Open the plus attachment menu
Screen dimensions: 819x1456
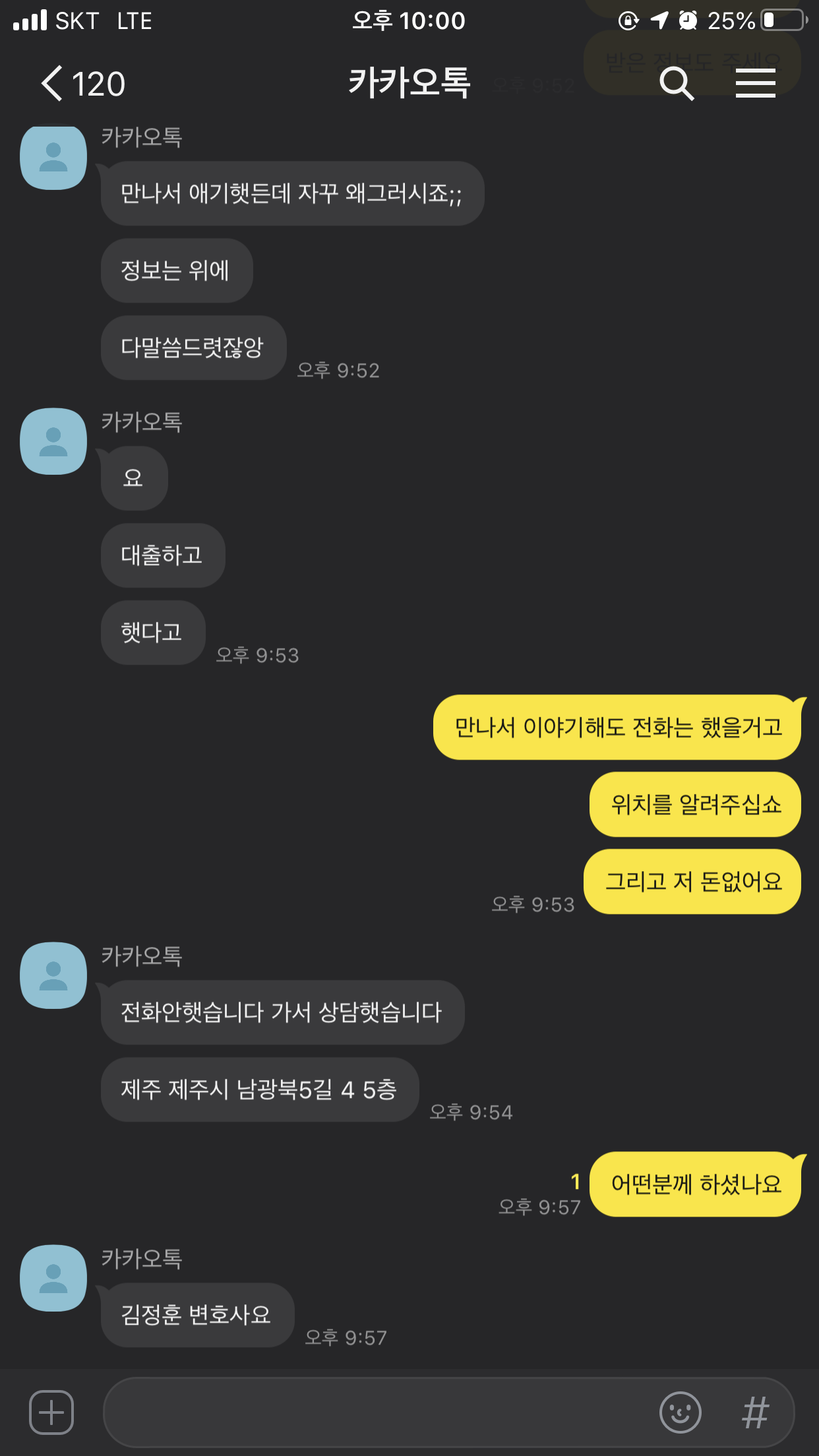coord(51,1412)
